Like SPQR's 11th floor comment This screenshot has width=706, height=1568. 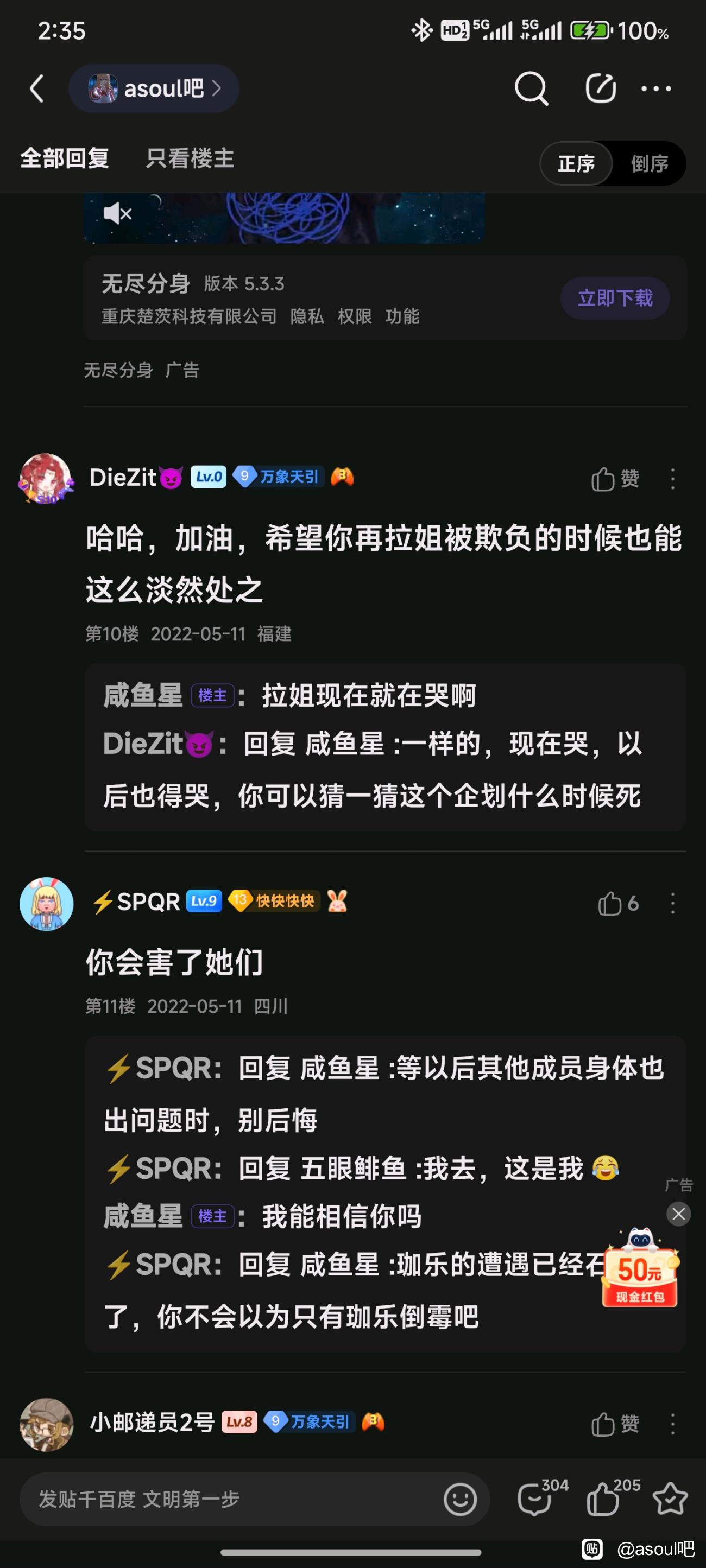617,903
